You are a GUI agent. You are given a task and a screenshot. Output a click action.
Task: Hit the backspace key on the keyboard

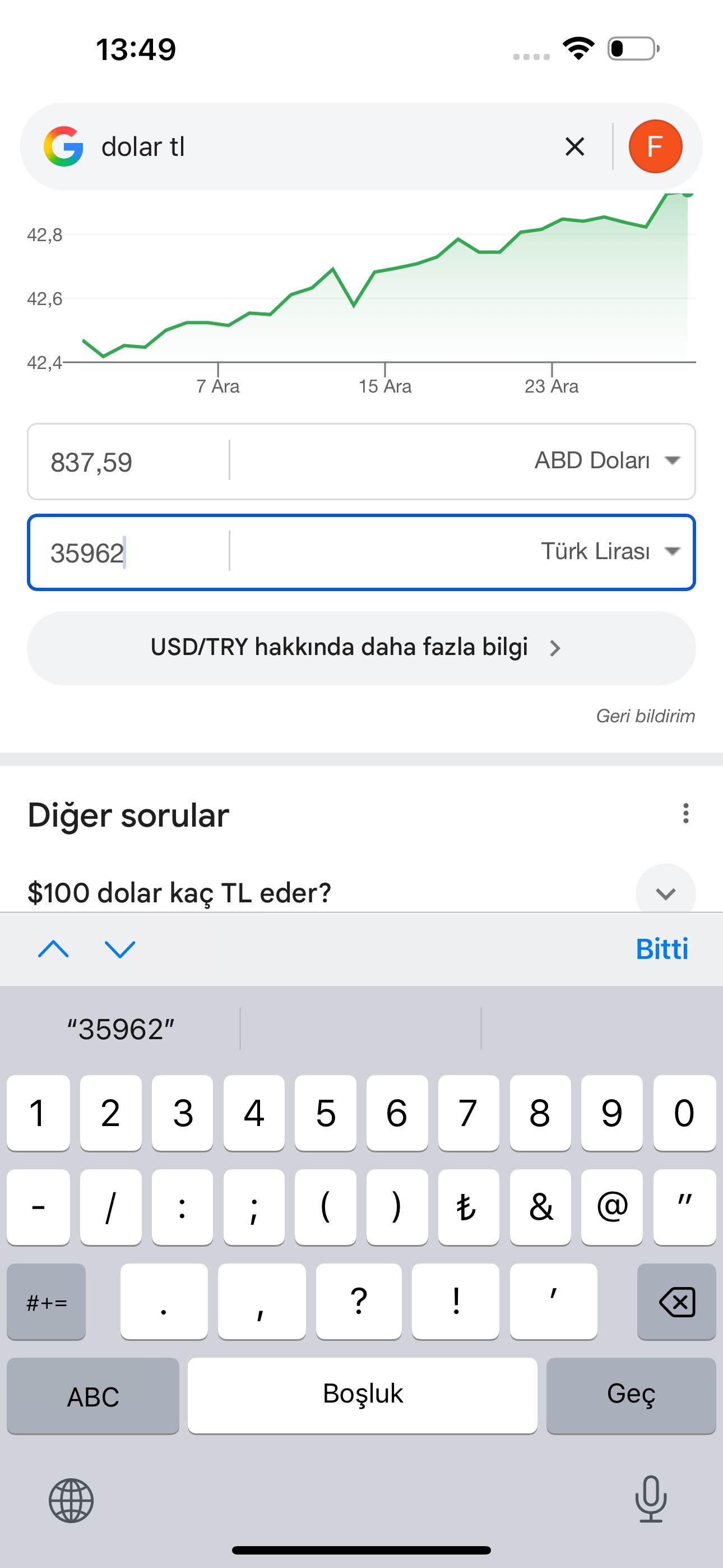[676, 1302]
